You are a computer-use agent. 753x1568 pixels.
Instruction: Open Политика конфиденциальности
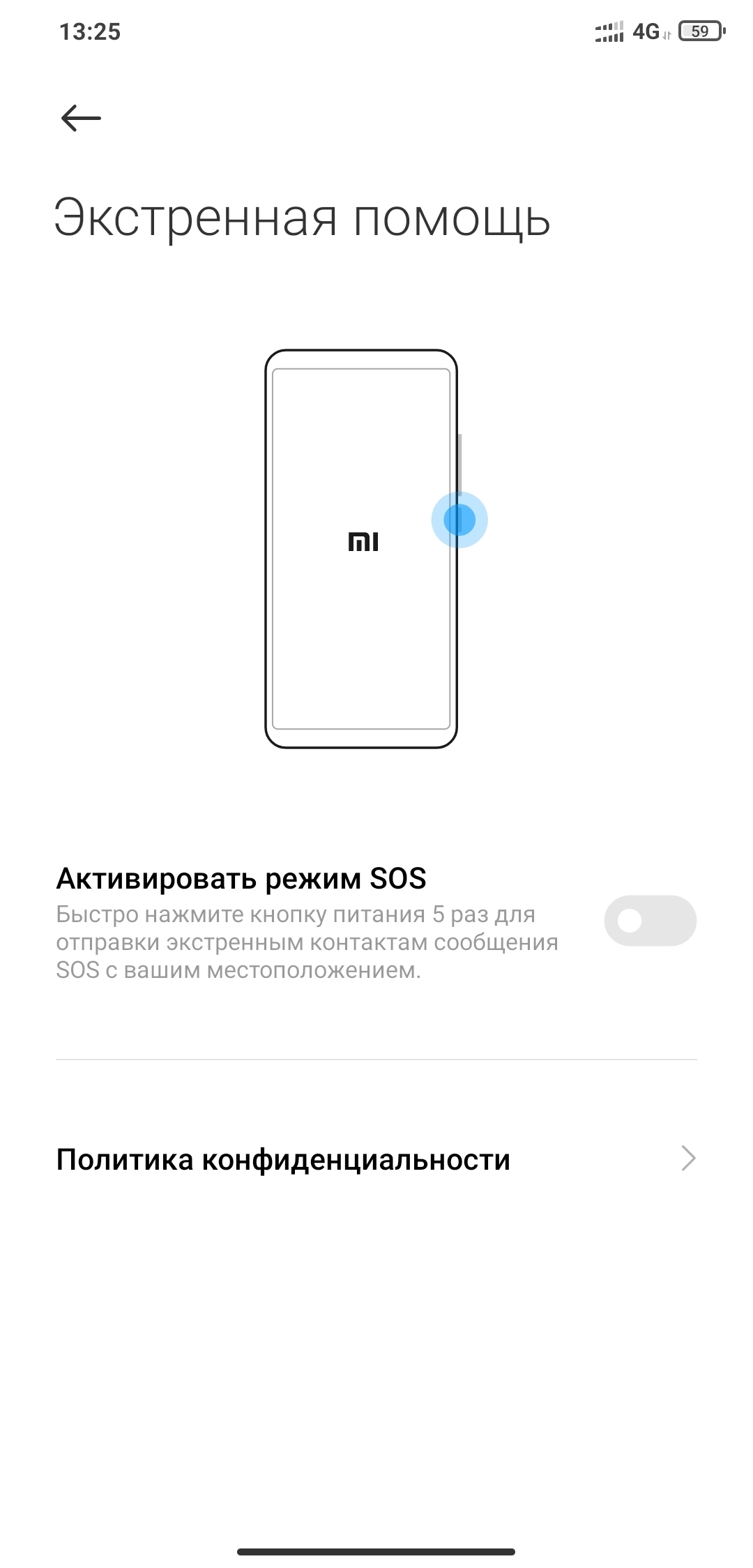point(376,1159)
